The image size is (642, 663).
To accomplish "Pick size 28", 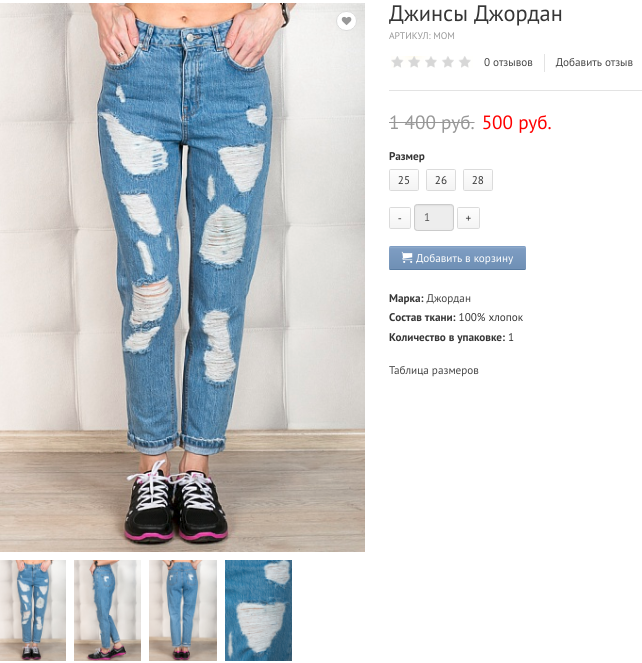I will (478, 180).
